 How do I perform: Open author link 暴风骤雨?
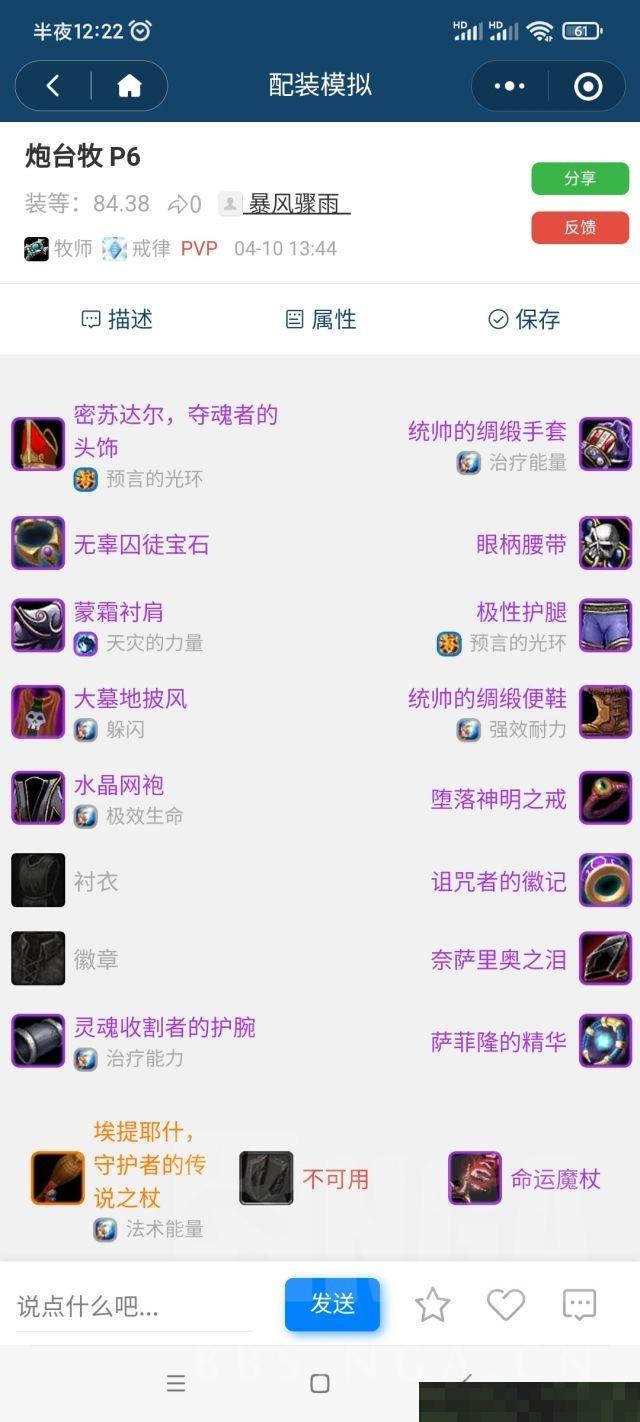tap(296, 204)
